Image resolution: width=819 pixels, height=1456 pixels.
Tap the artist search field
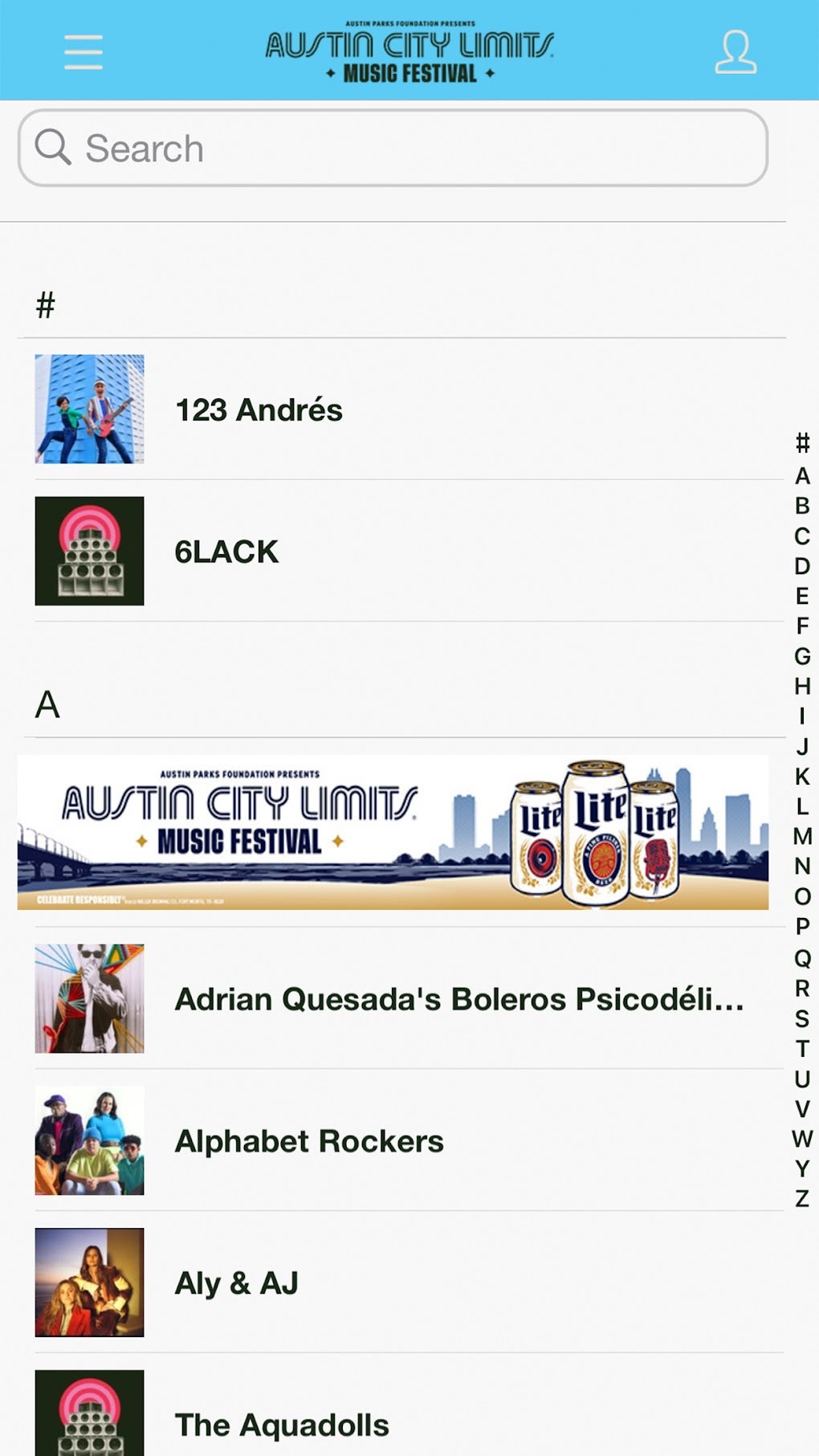[393, 149]
